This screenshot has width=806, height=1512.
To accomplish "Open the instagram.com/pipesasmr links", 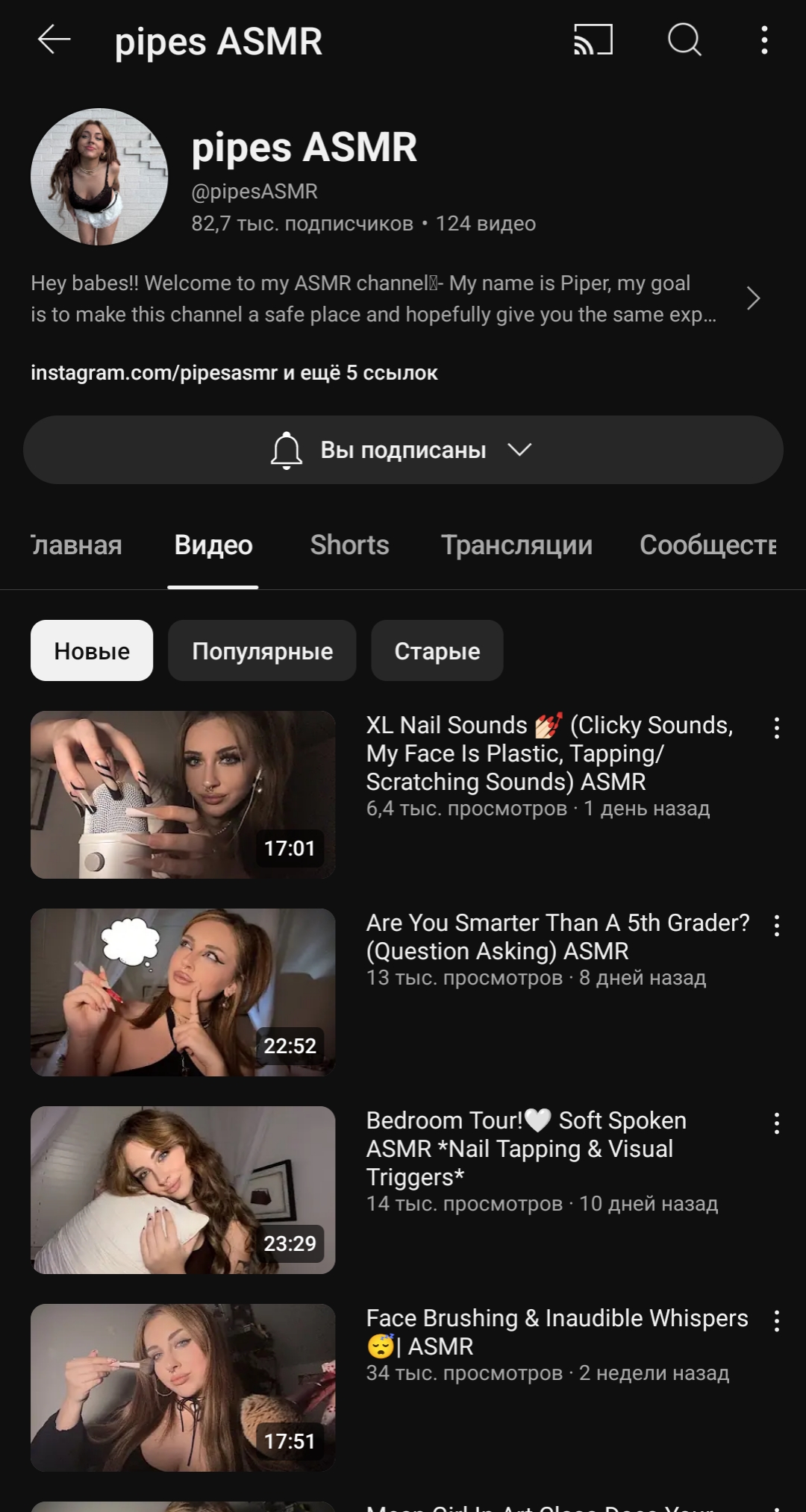I will point(234,372).
